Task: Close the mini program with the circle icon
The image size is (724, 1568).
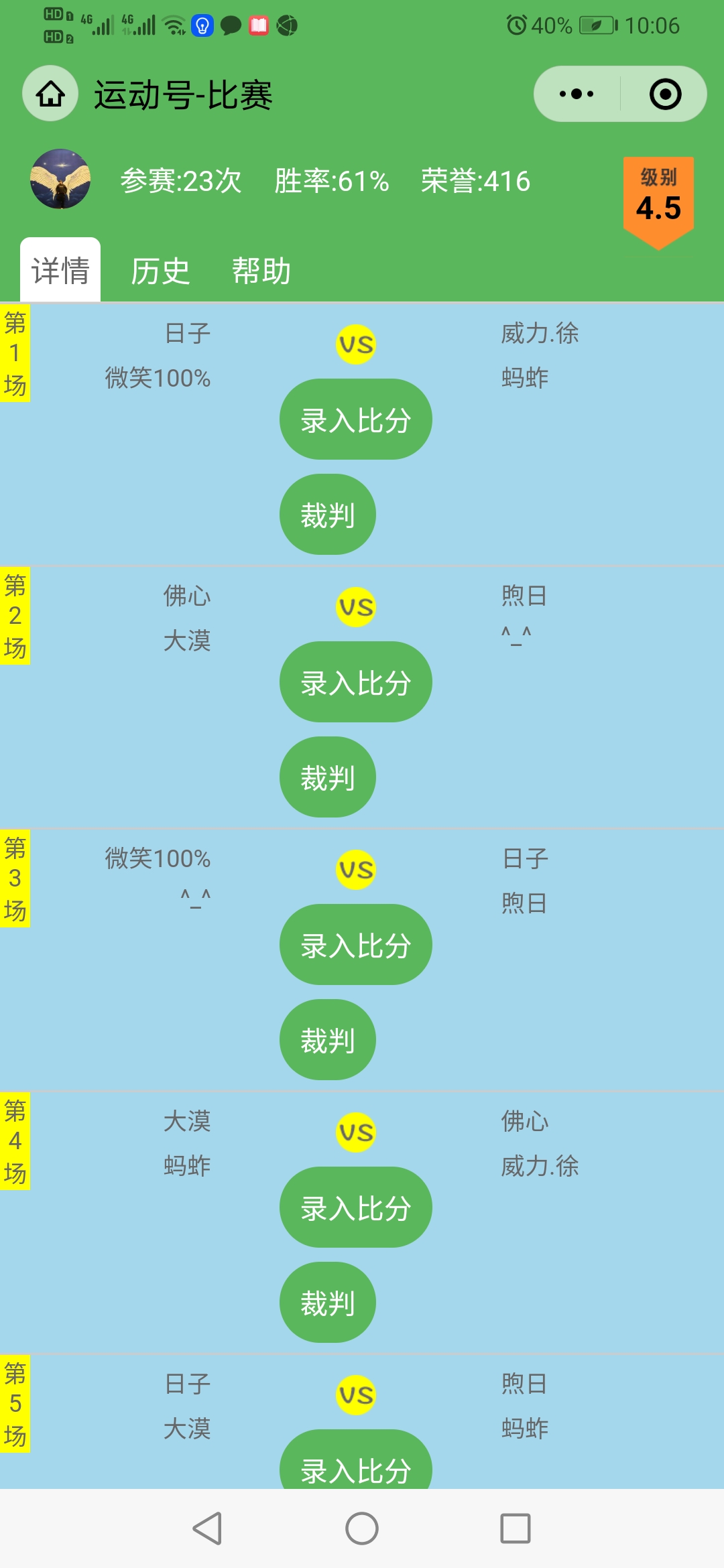Action: [x=665, y=94]
